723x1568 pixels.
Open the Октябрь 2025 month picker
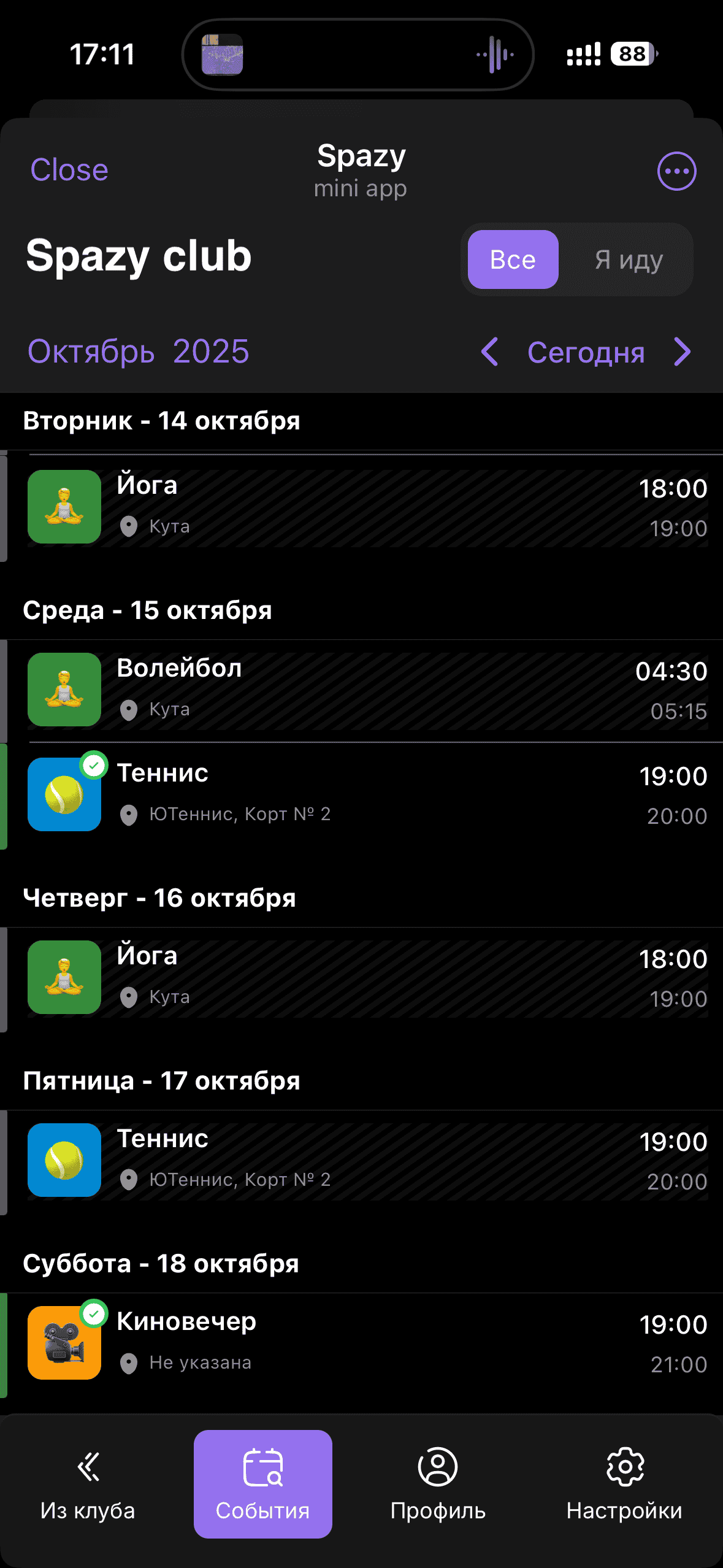(139, 352)
